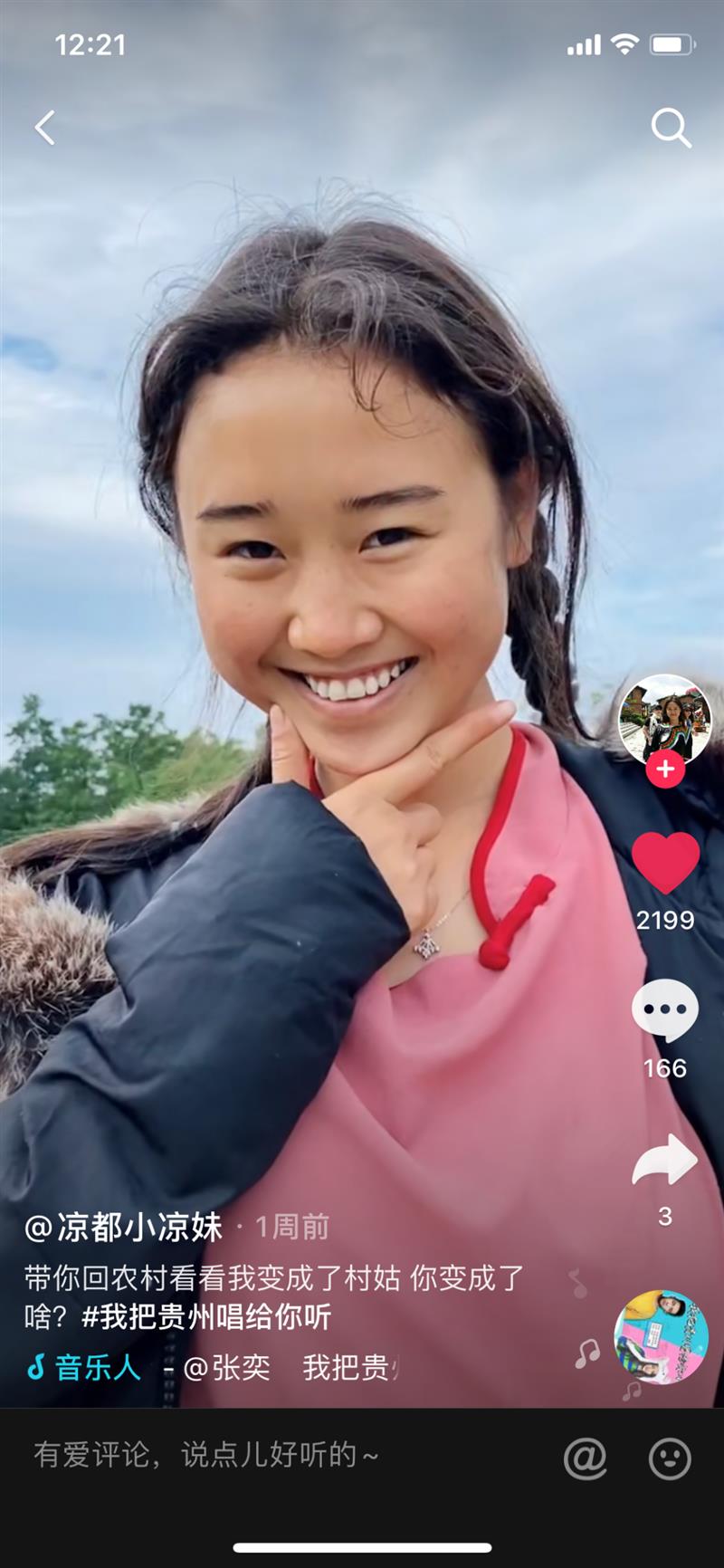Screen dimensions: 724x1568
Task: Open the @凉都小凉妹 username
Action: [123, 1227]
